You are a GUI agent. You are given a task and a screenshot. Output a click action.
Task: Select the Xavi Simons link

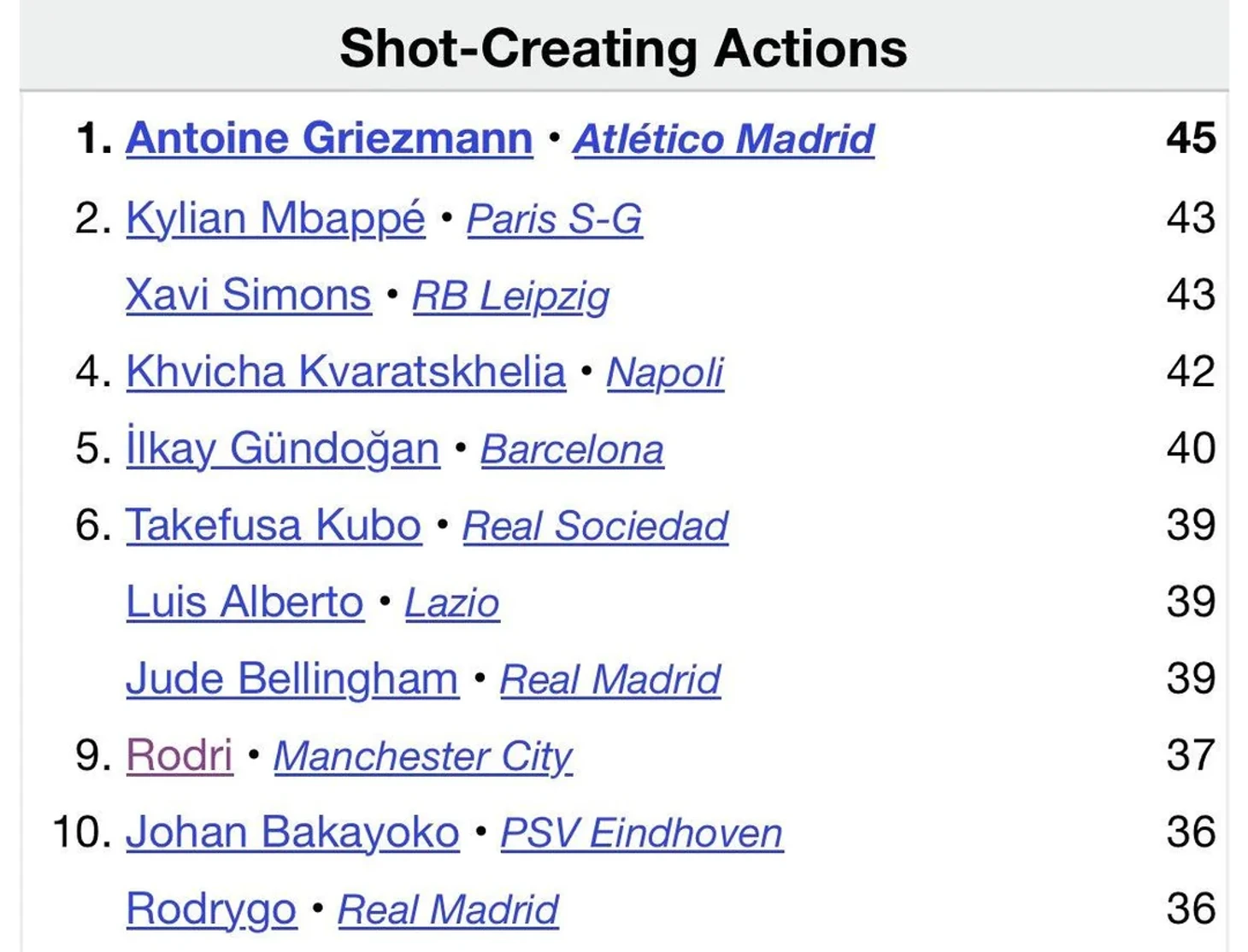tap(248, 295)
